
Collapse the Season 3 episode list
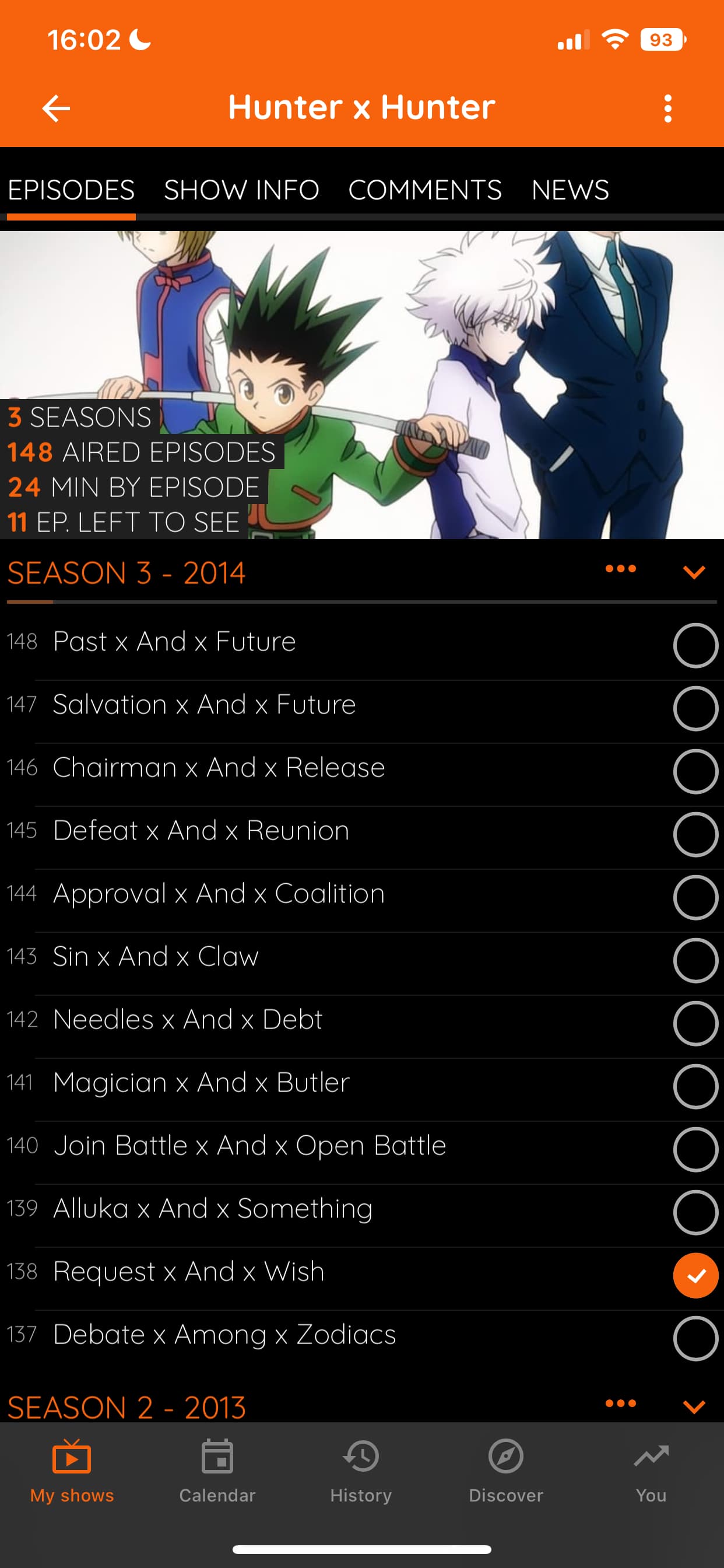pyautogui.click(x=694, y=572)
